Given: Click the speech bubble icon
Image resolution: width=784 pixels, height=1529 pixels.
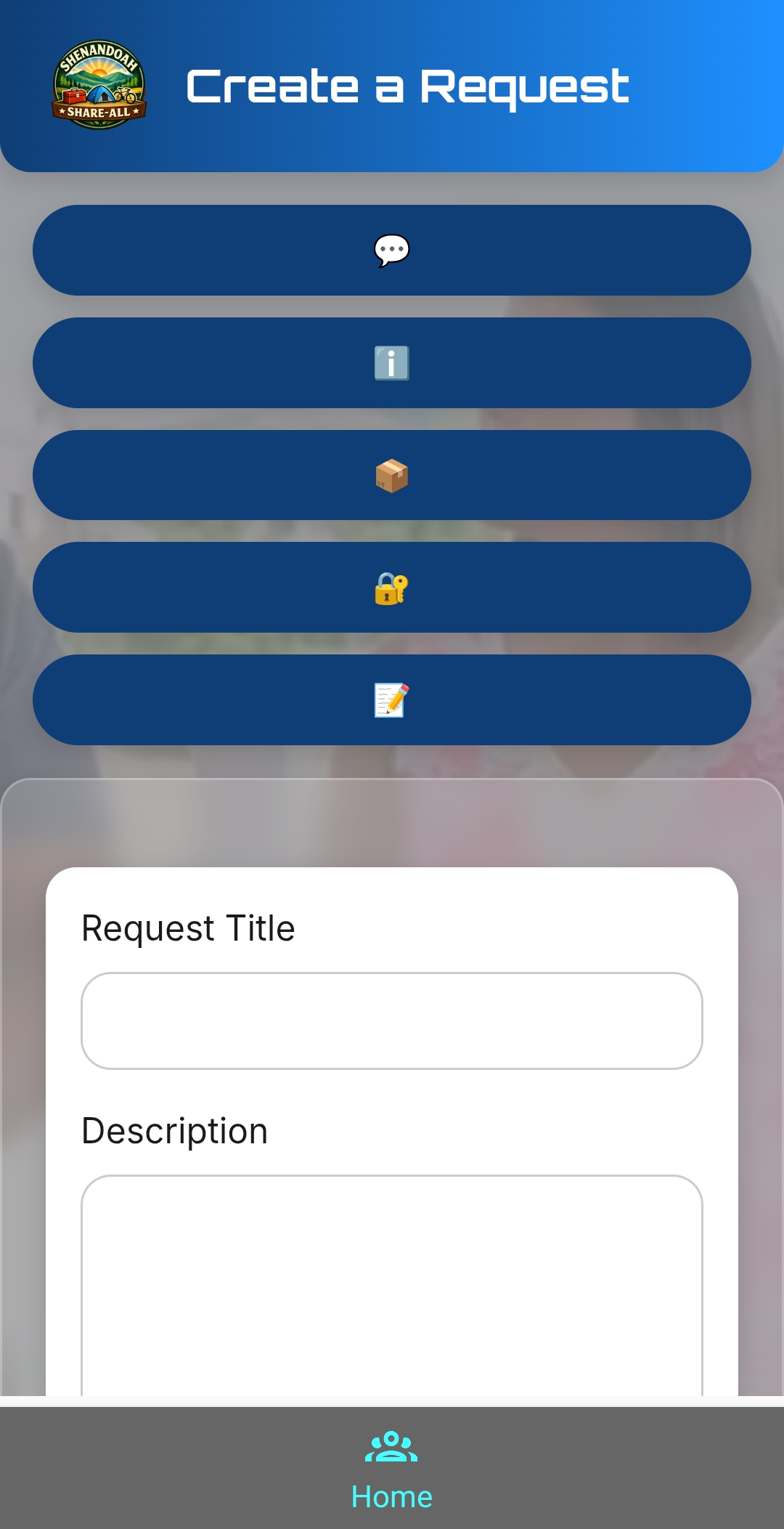Looking at the screenshot, I should point(391,250).
